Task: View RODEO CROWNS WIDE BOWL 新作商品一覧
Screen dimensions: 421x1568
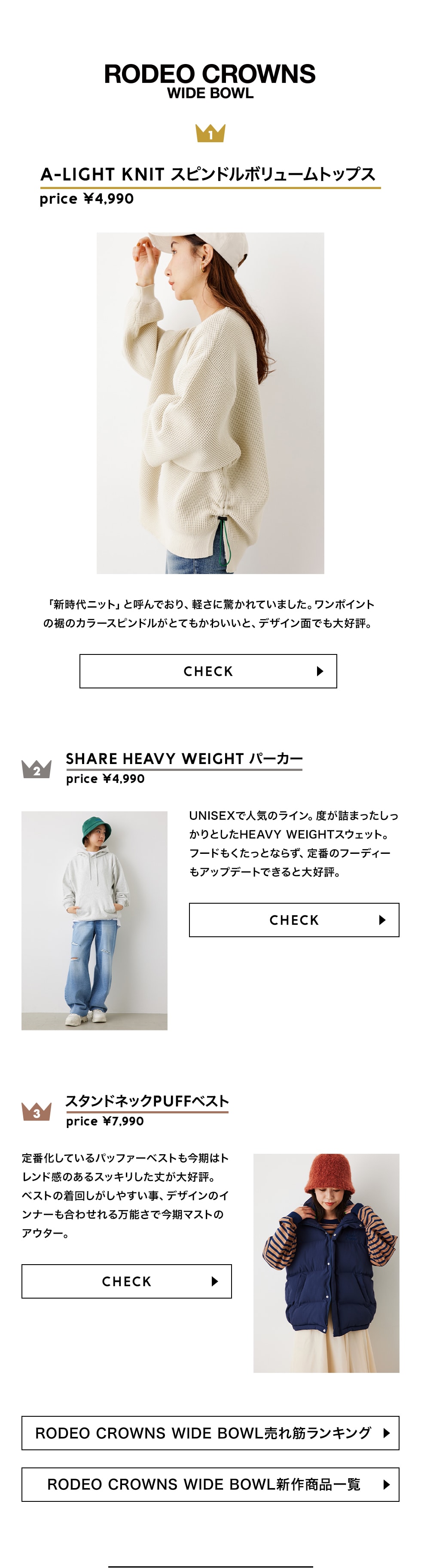Action: [210, 1484]
